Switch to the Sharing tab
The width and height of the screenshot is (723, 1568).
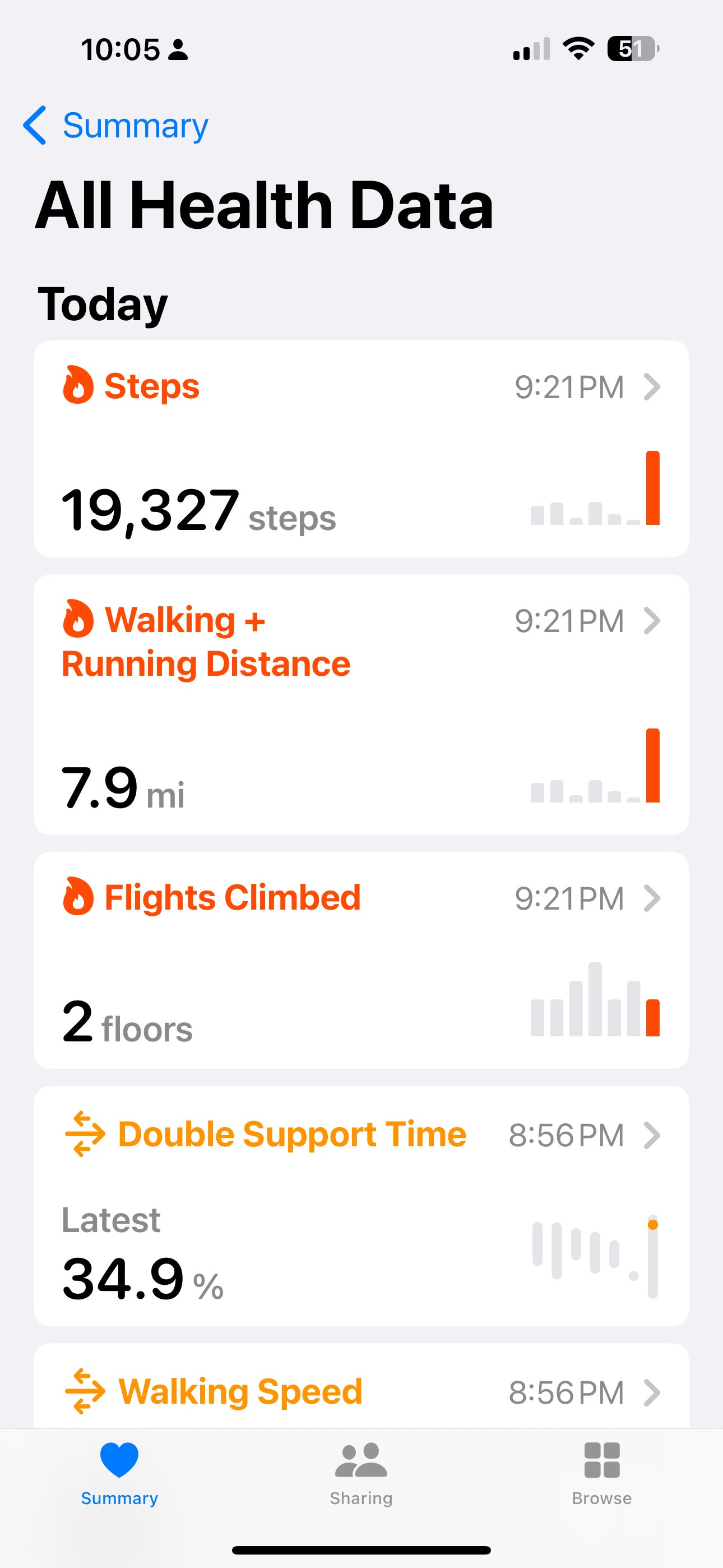(x=361, y=1473)
